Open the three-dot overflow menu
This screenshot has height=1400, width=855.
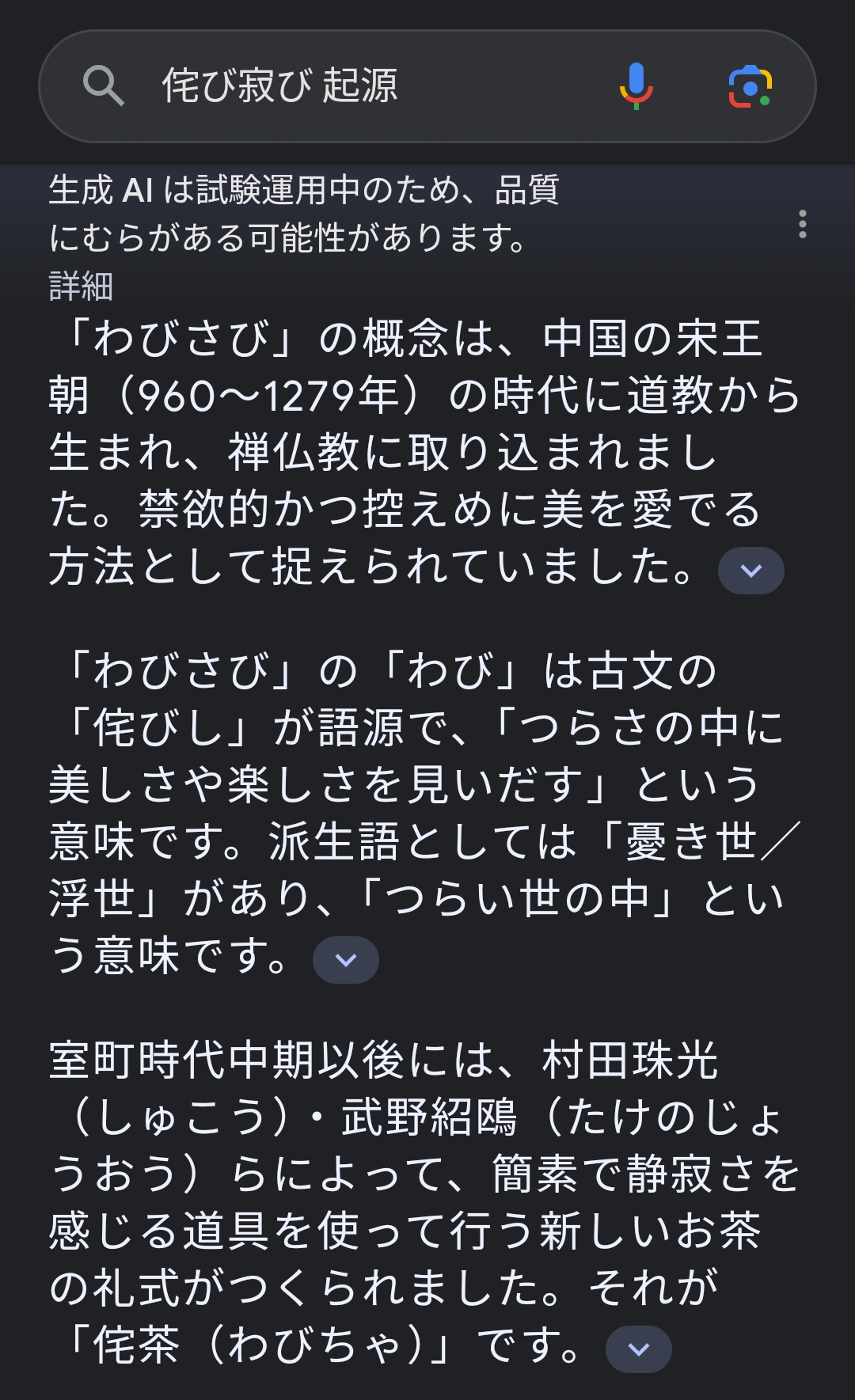coord(803,225)
